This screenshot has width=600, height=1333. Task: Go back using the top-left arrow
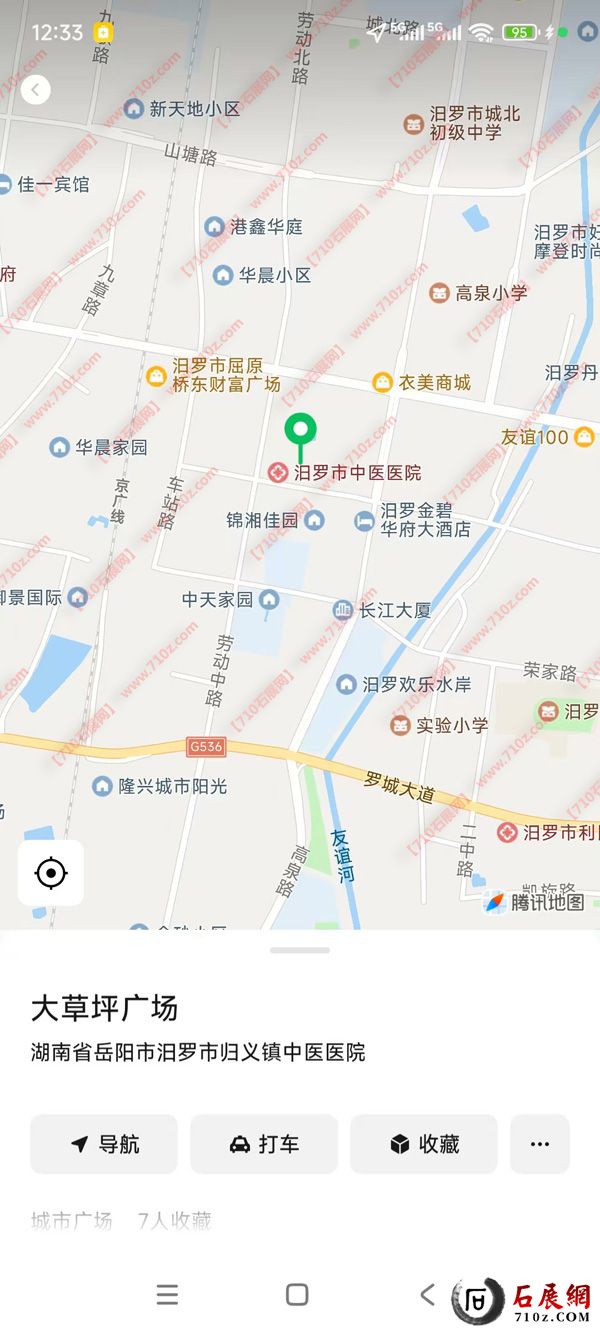pyautogui.click(x=35, y=90)
